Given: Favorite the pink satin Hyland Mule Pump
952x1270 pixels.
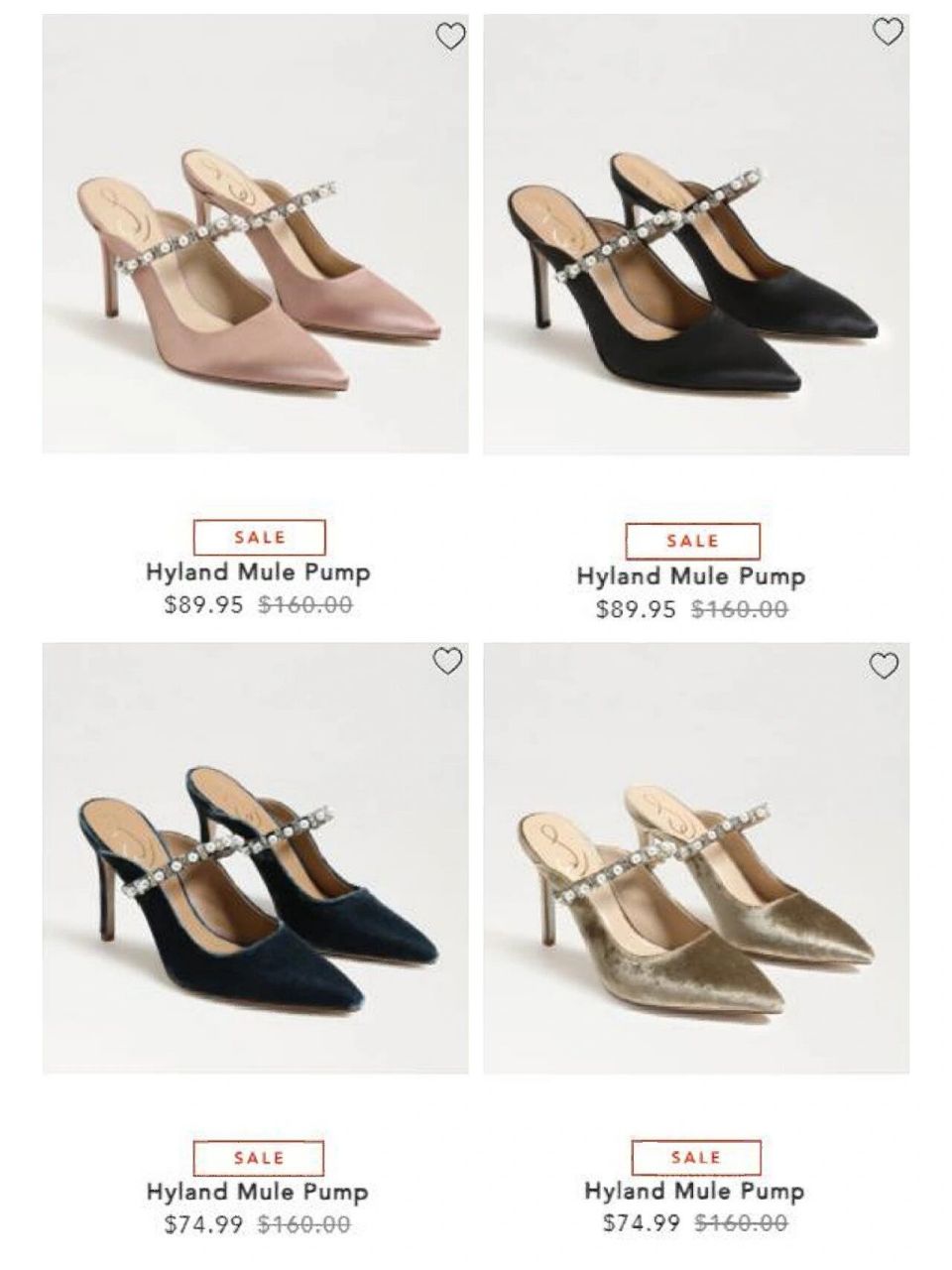Looking at the screenshot, I should pos(450,37).
